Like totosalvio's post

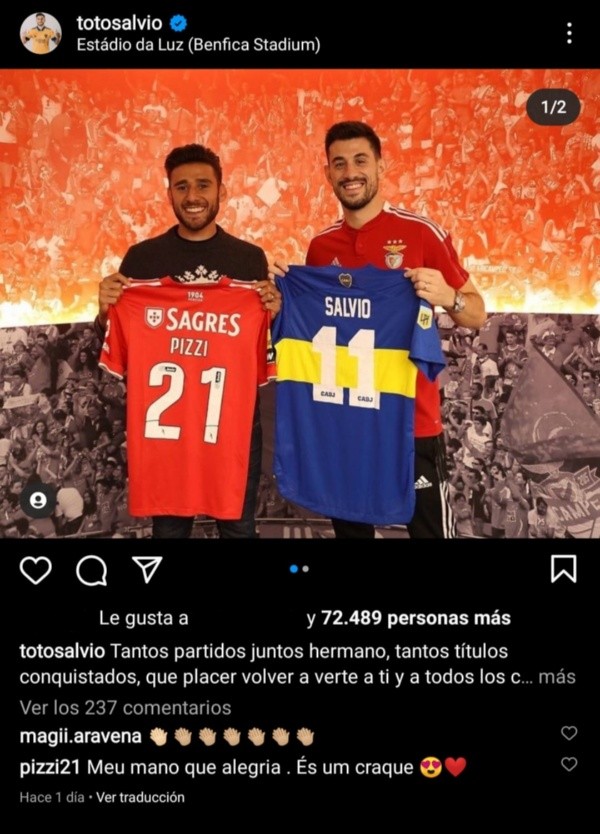[36, 570]
